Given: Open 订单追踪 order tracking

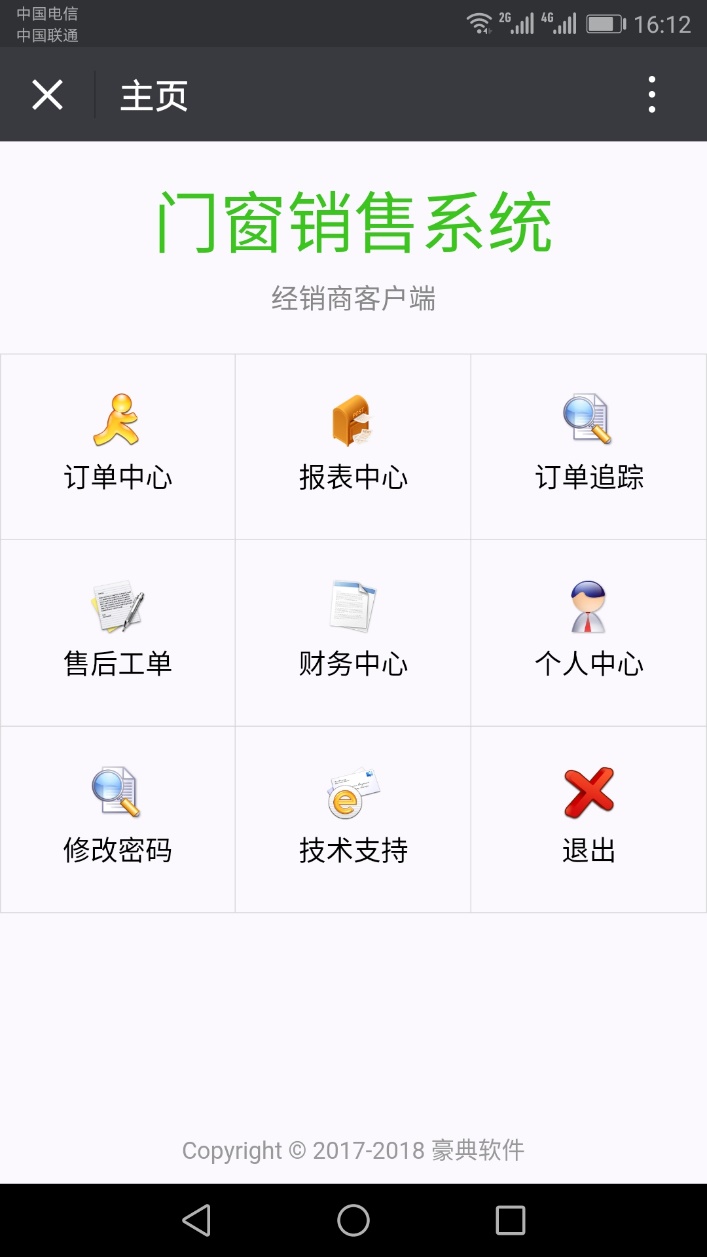Looking at the screenshot, I should [588, 446].
